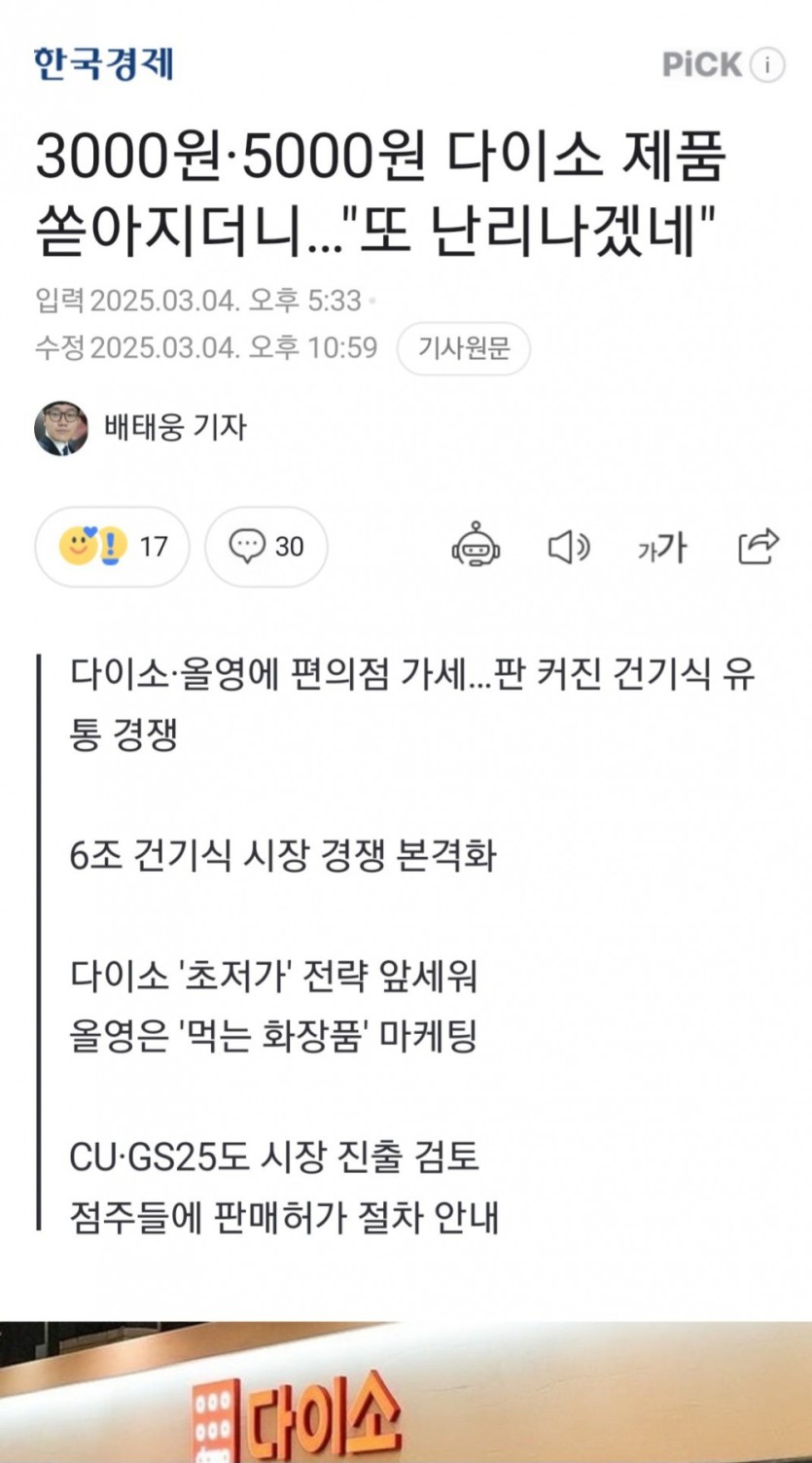Screen dimensions: 812x1463
Task: Open the 한국경제 publisher page
Action: [103, 64]
